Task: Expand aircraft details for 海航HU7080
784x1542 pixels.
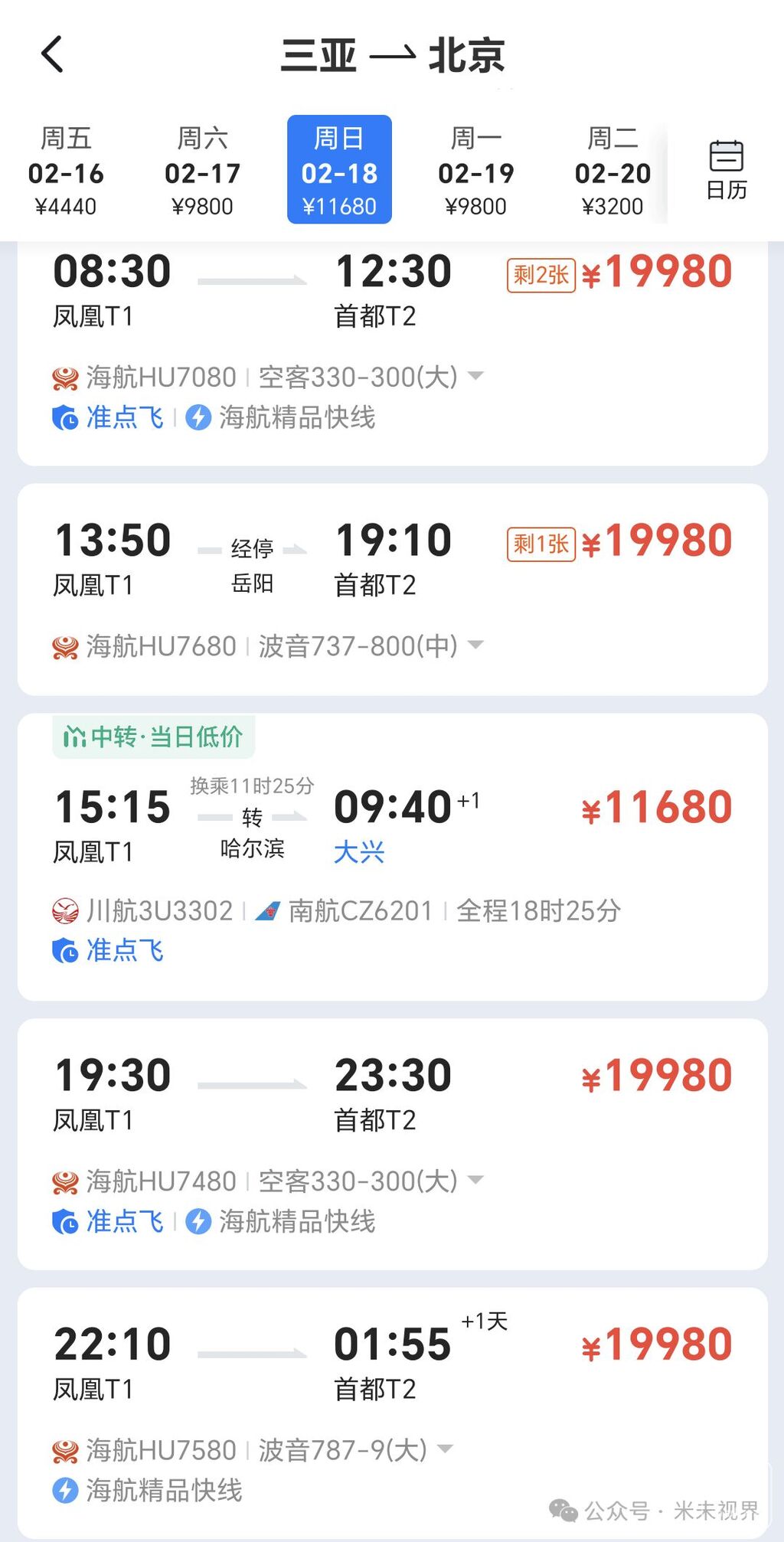Action: (x=475, y=375)
